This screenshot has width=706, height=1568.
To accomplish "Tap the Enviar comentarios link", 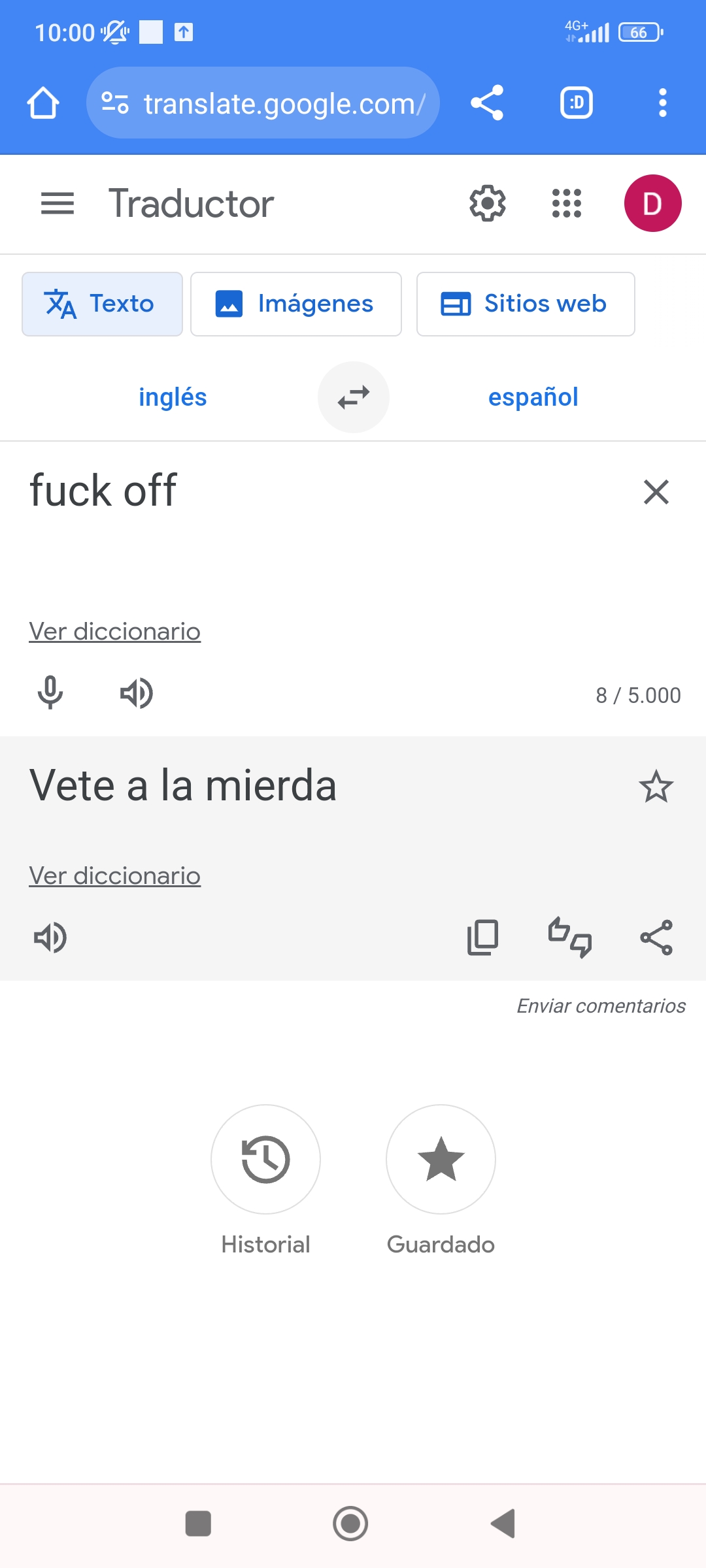I will pos(601,1006).
